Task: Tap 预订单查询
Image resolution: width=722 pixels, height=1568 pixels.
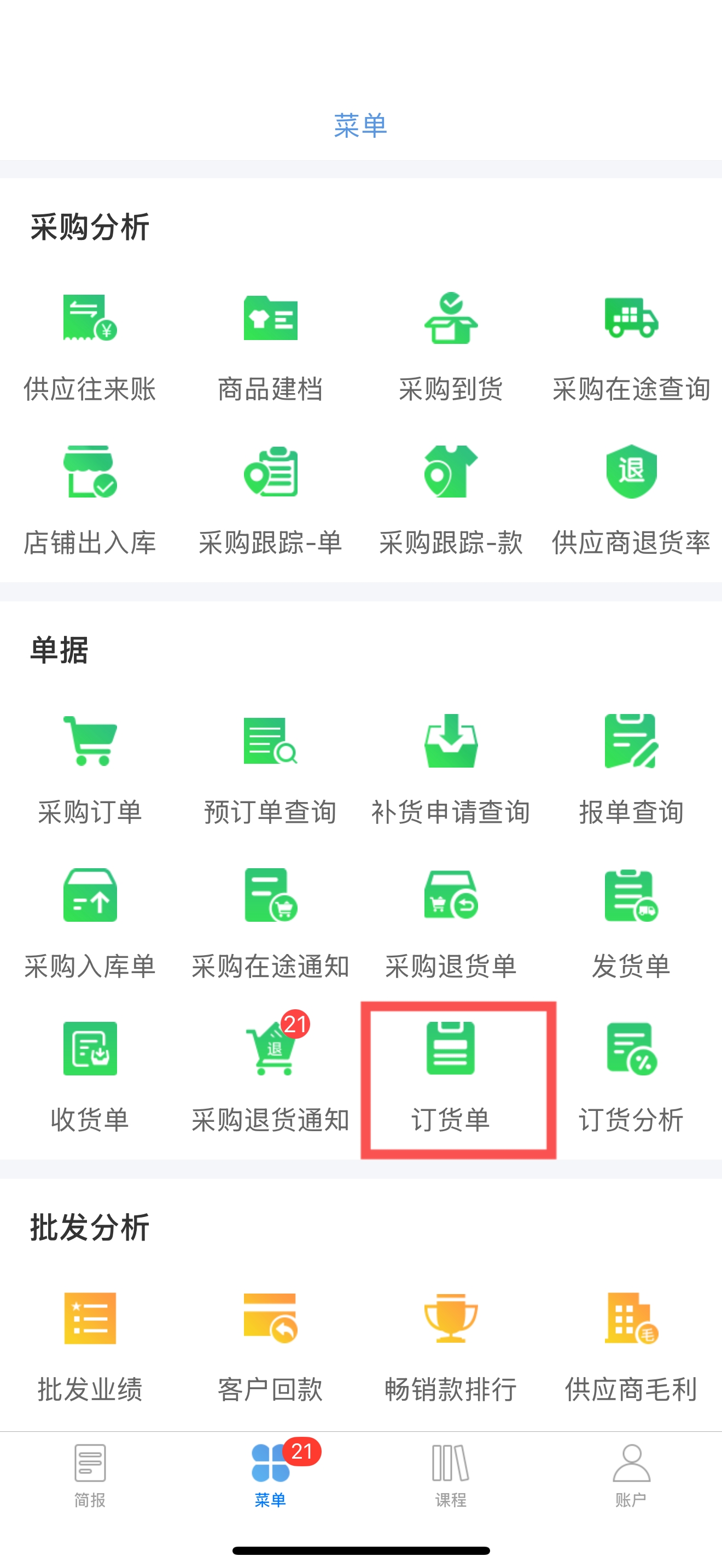Action: [x=270, y=771]
